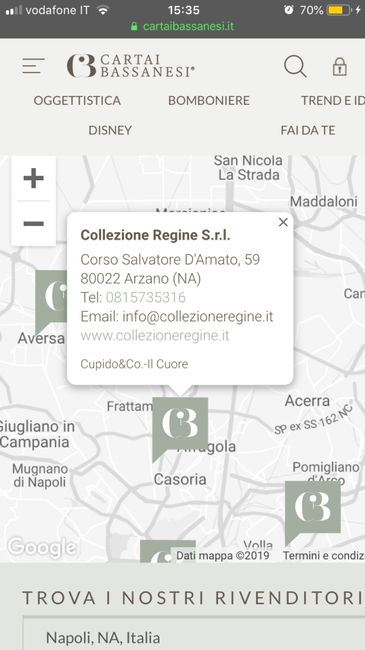Viewport: 365px width, 650px height.
Task: Open the padlock login icon
Action: [340, 66]
